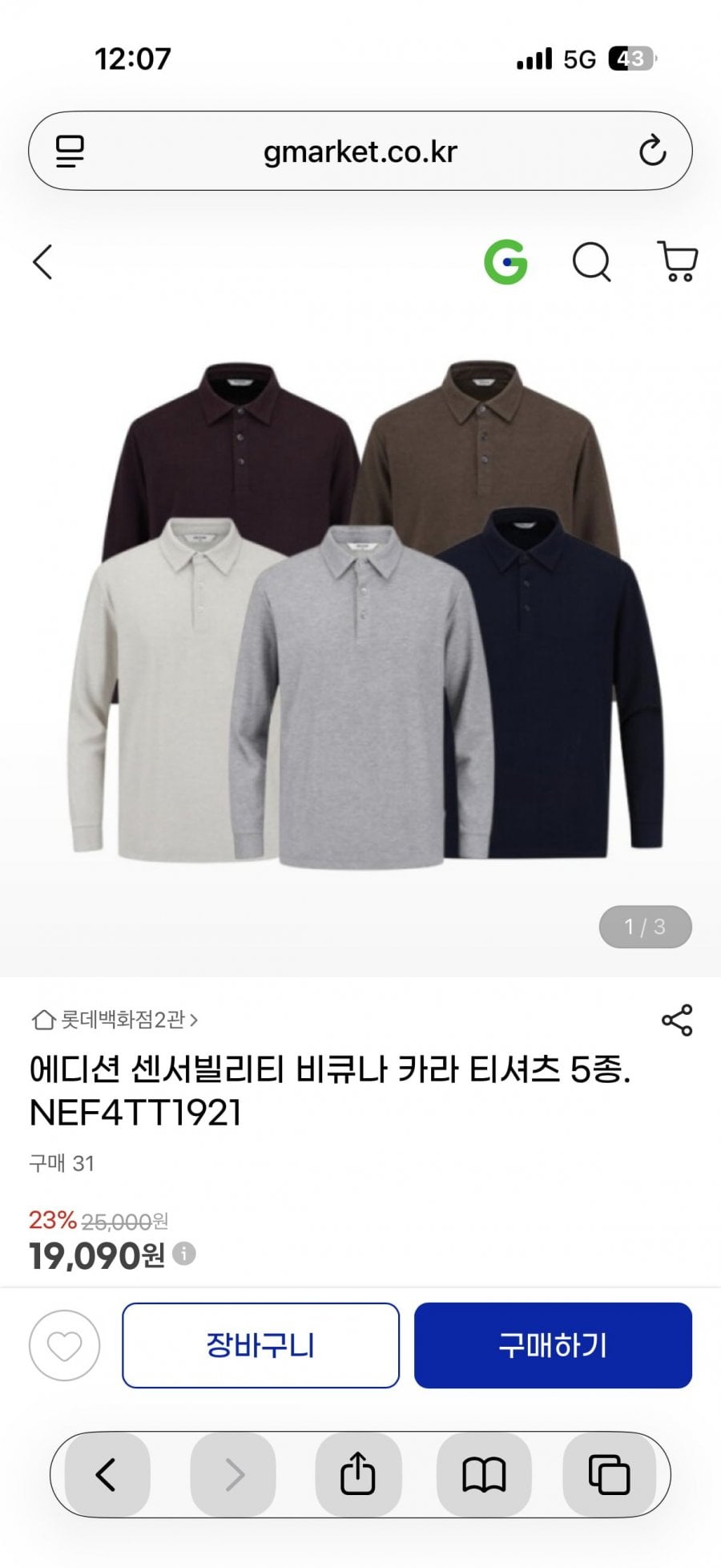The height and width of the screenshot is (1568, 721).
Task: Open the Gmarket home logo
Action: click(506, 262)
